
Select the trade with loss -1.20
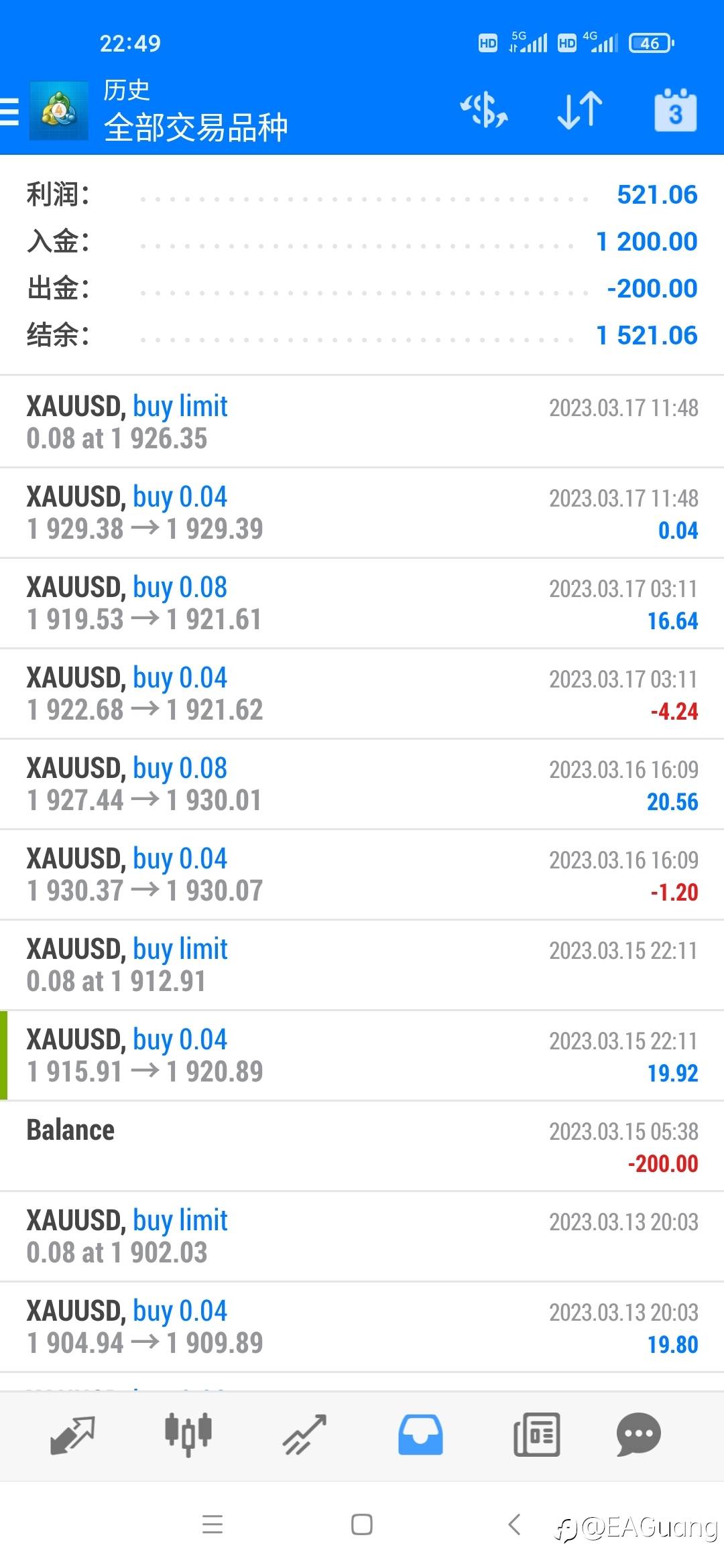coord(362,874)
